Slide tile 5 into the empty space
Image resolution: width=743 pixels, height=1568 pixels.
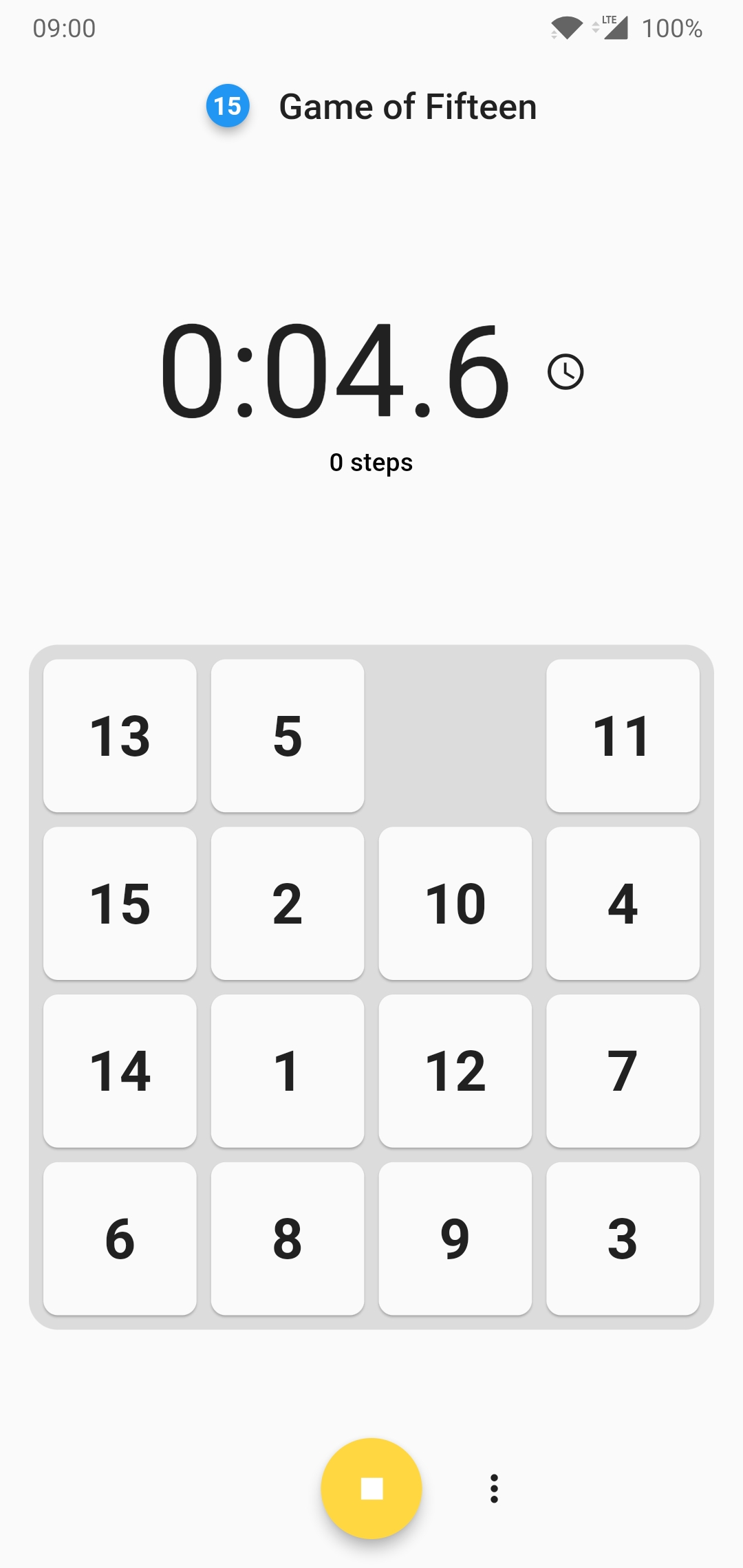288,736
